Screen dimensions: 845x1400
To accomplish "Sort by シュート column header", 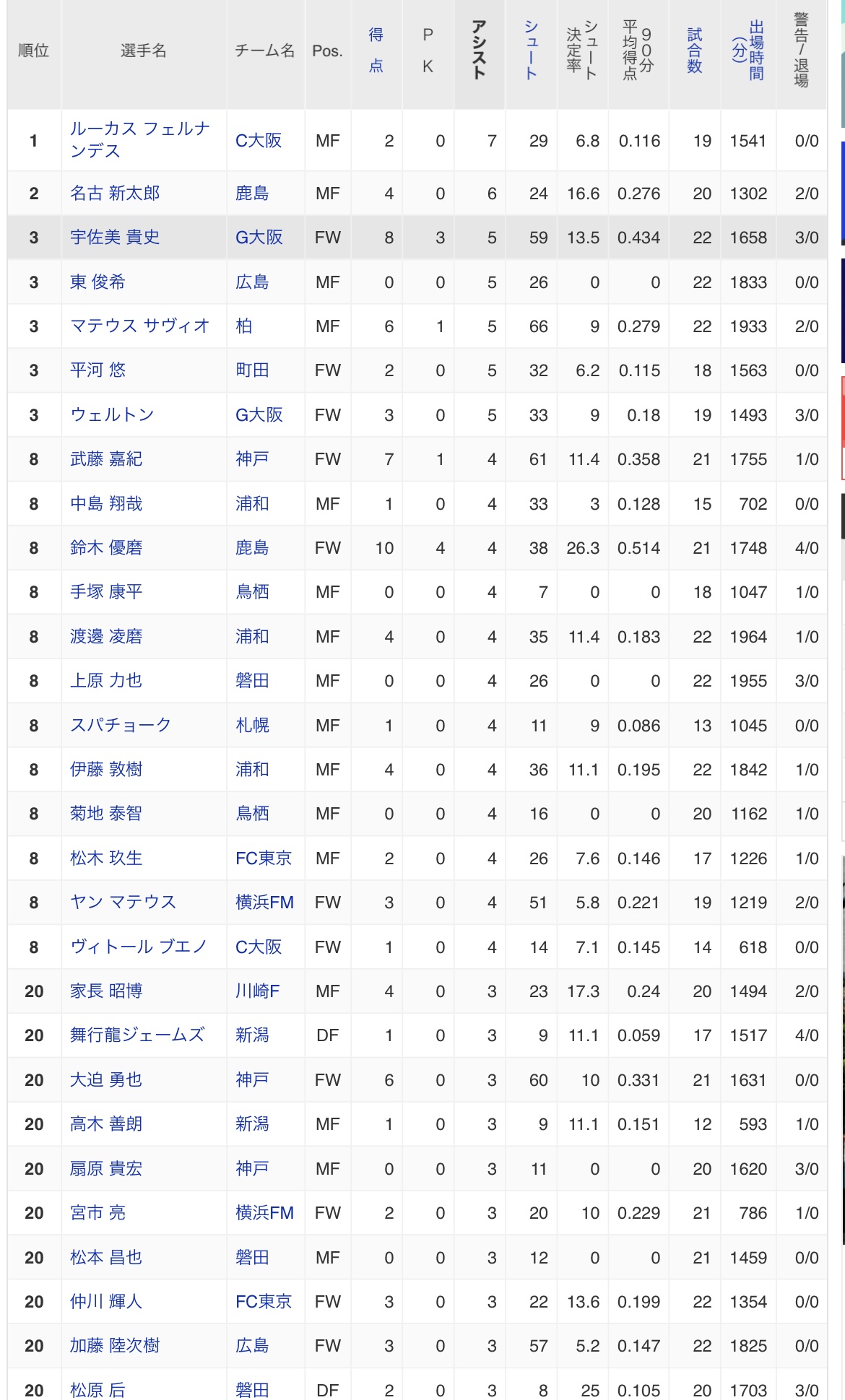I will tap(531, 50).
